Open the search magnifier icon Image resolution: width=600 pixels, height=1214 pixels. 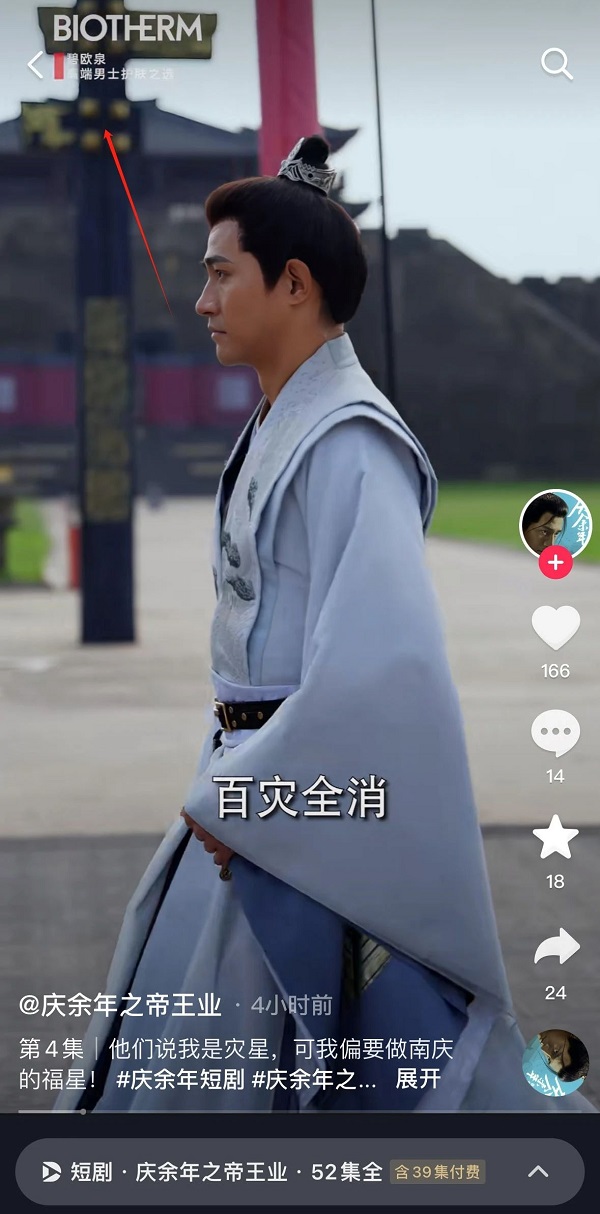coord(556,63)
